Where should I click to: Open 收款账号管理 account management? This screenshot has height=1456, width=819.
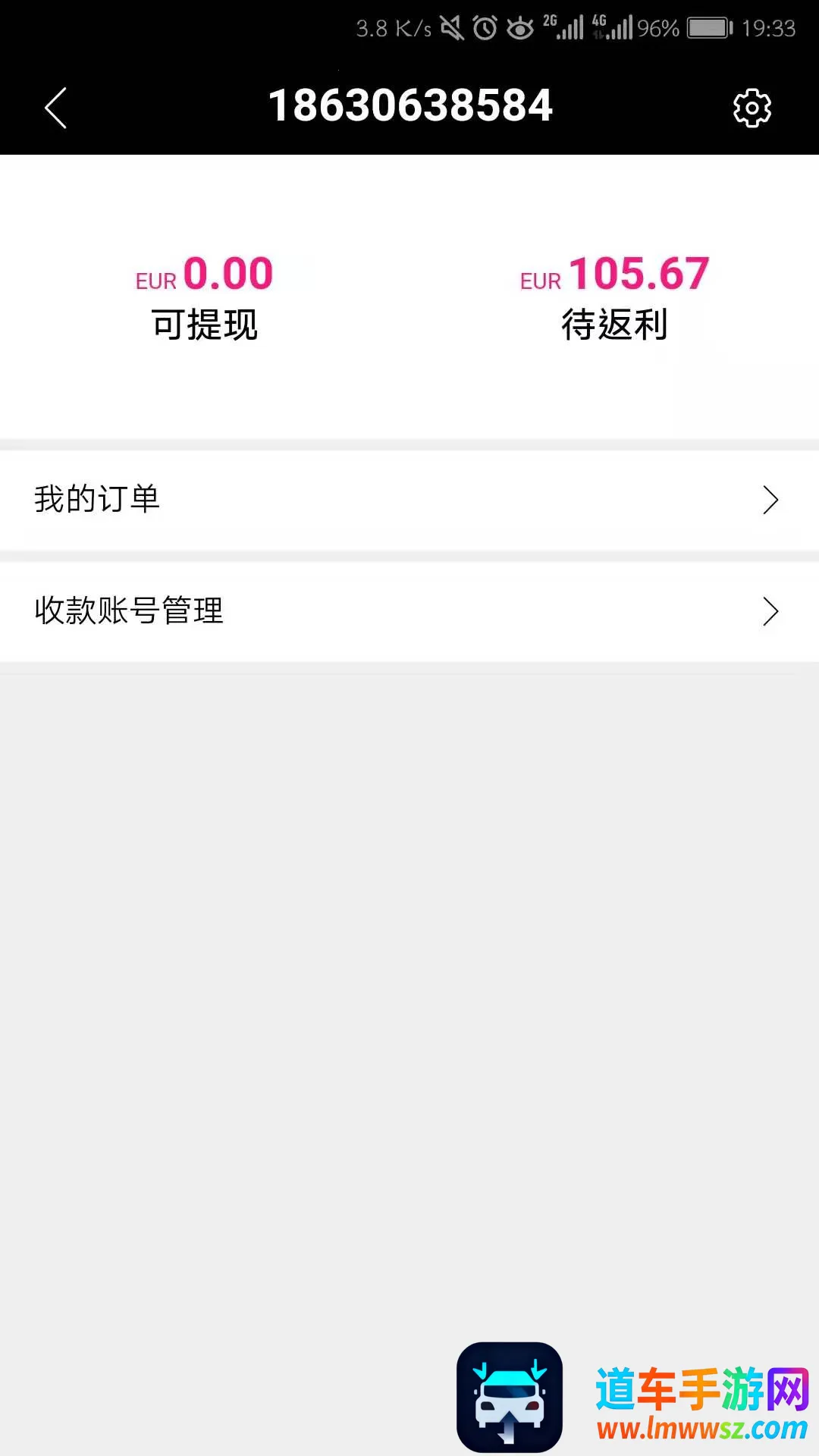[x=409, y=611]
